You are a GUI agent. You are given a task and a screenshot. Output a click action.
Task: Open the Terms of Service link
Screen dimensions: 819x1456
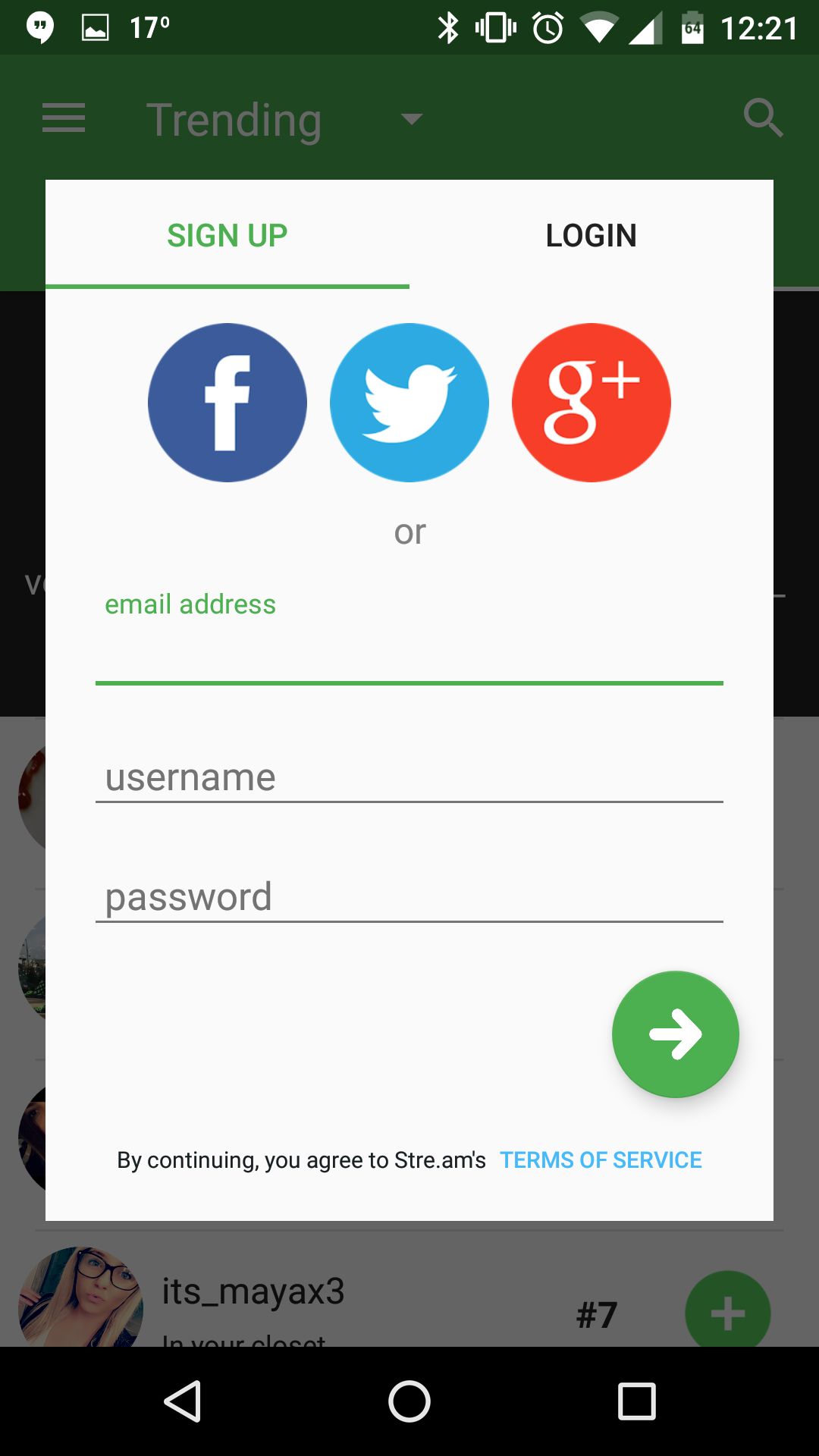point(601,1160)
